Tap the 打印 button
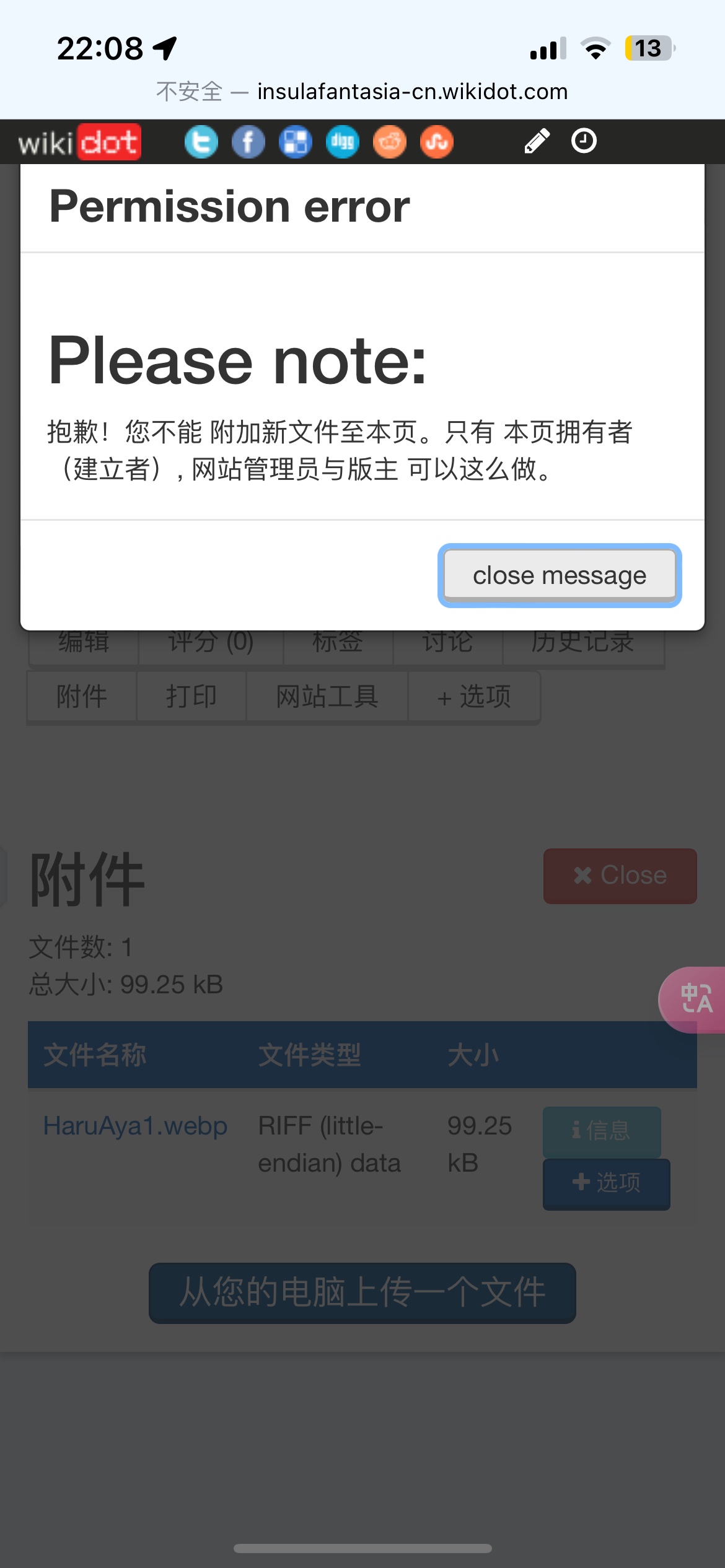Viewport: 725px width, 1568px height. click(191, 697)
